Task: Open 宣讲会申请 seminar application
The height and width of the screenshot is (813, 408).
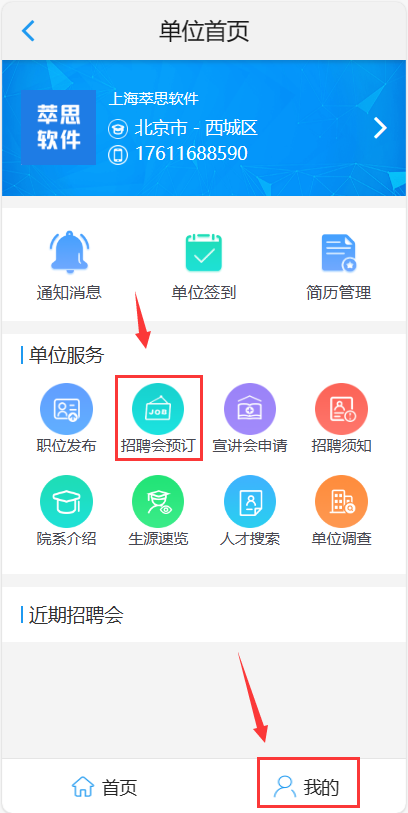Action: pos(250,418)
